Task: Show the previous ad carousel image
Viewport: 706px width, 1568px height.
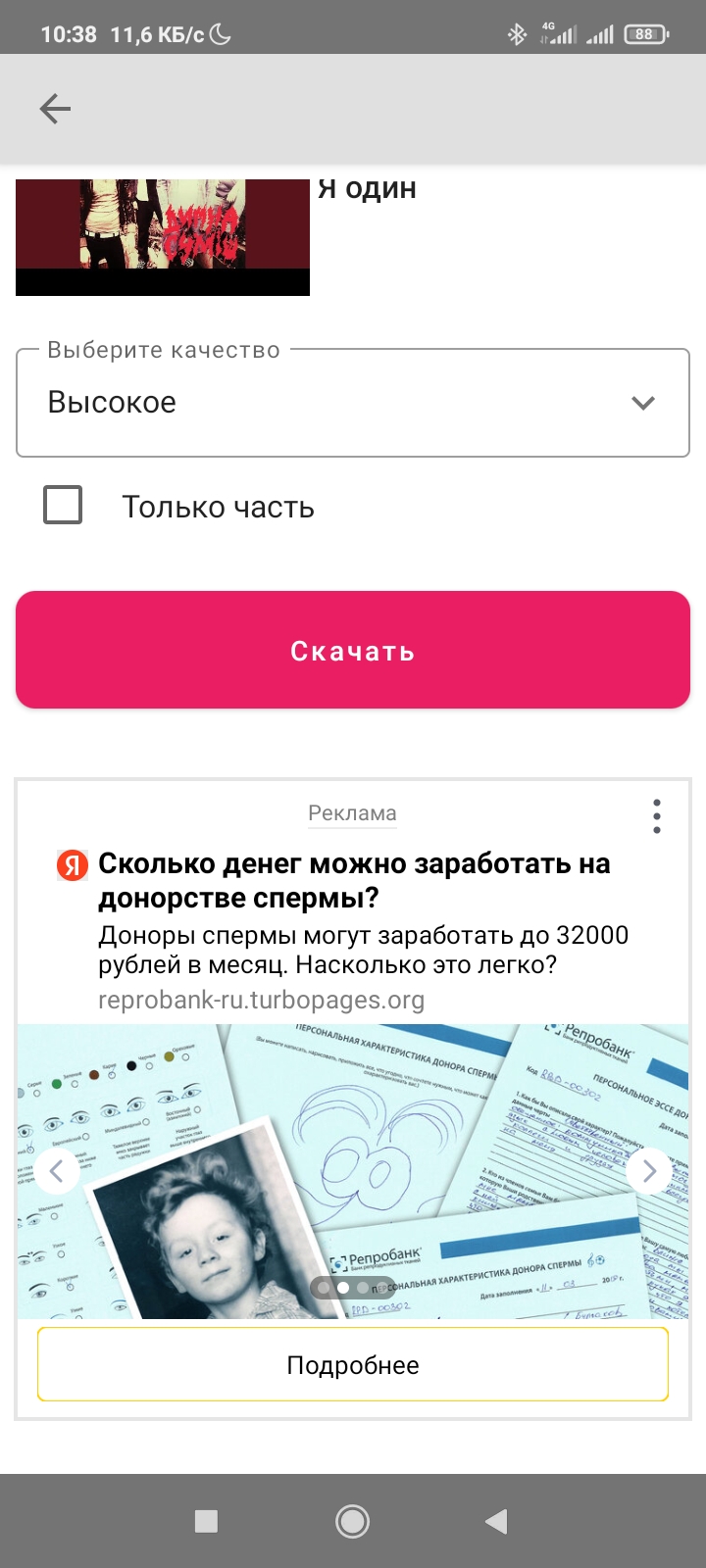Action: pos(57,1170)
